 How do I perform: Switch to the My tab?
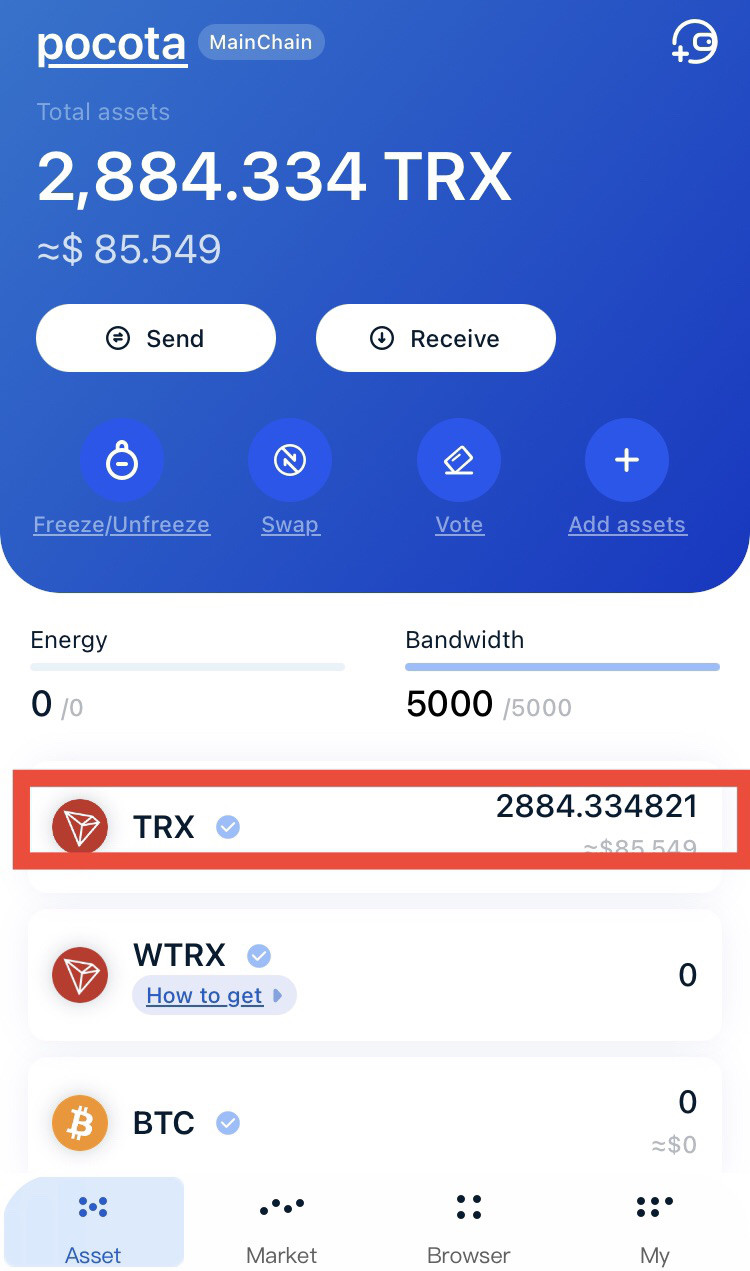point(655,1225)
